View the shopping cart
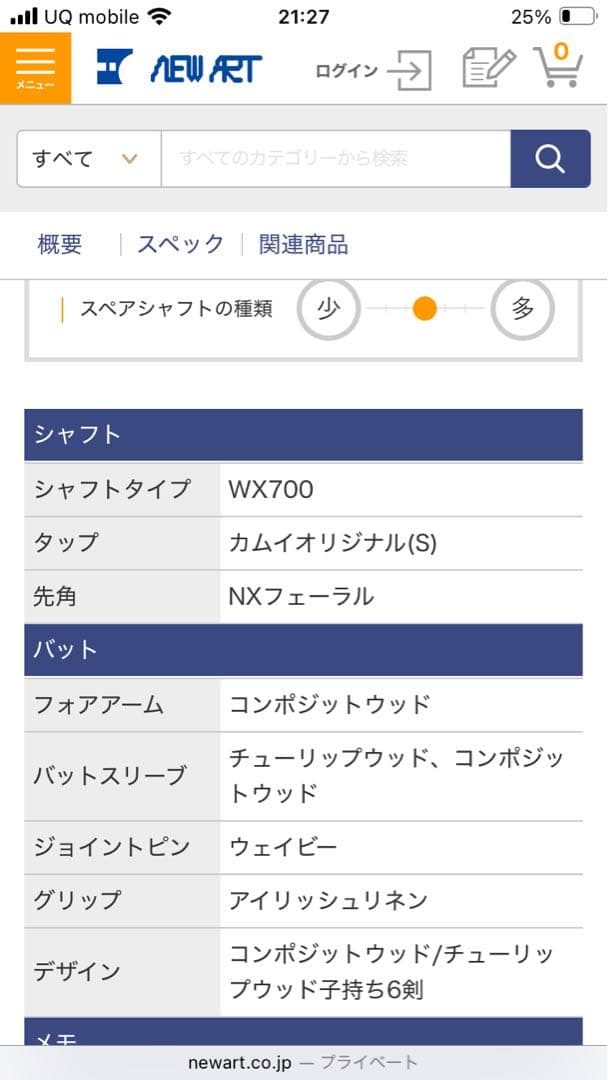 click(x=558, y=67)
